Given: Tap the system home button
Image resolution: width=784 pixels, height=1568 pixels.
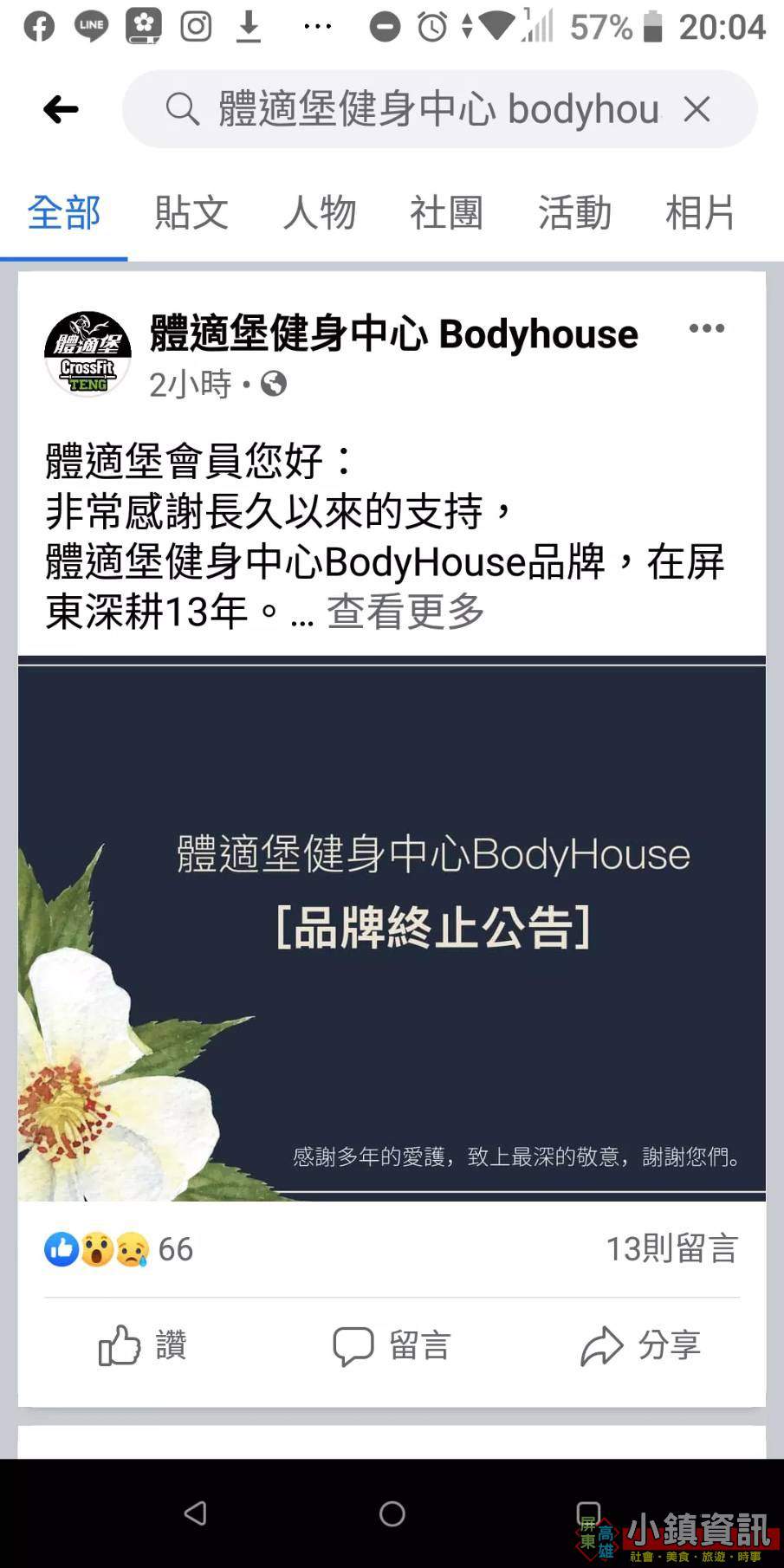Looking at the screenshot, I should [392, 1513].
